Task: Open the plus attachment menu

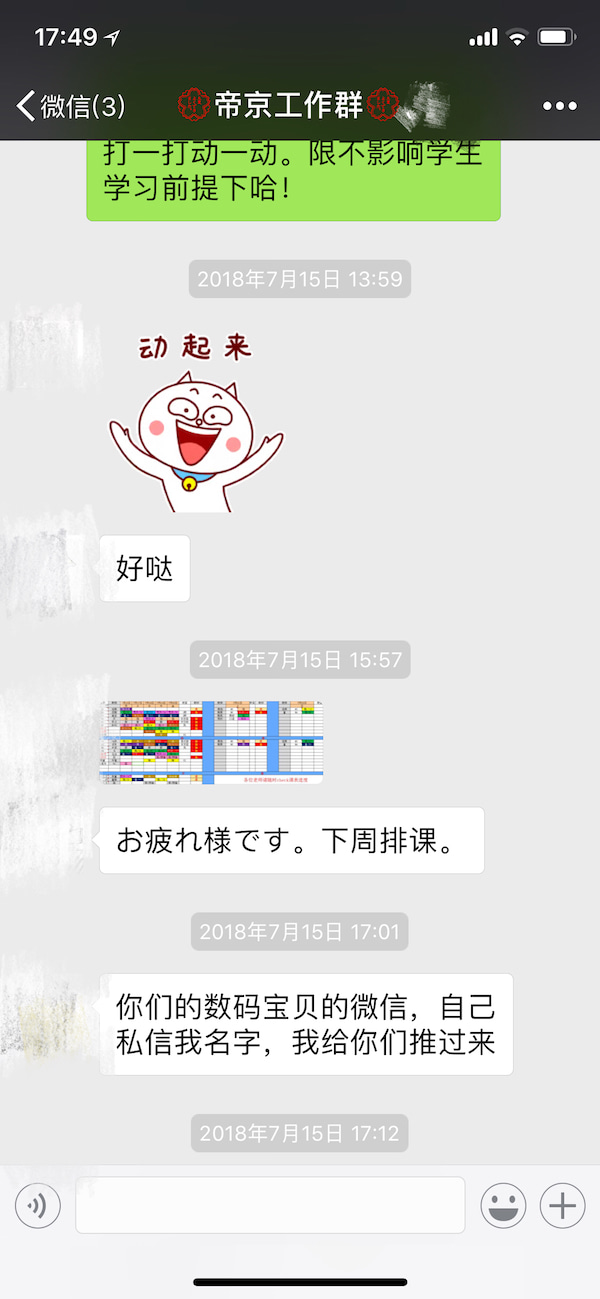Action: pos(562,1205)
